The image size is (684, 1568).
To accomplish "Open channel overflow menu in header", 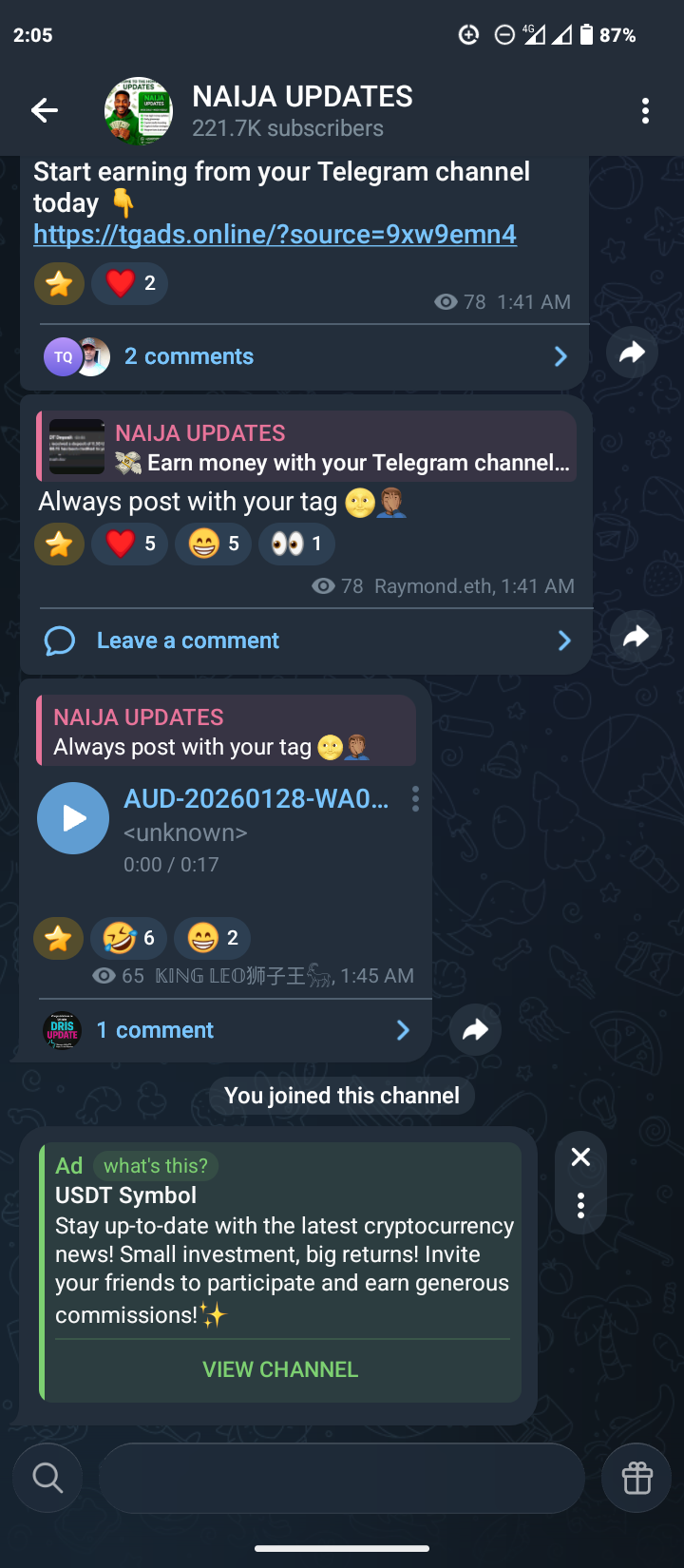I will click(x=645, y=111).
